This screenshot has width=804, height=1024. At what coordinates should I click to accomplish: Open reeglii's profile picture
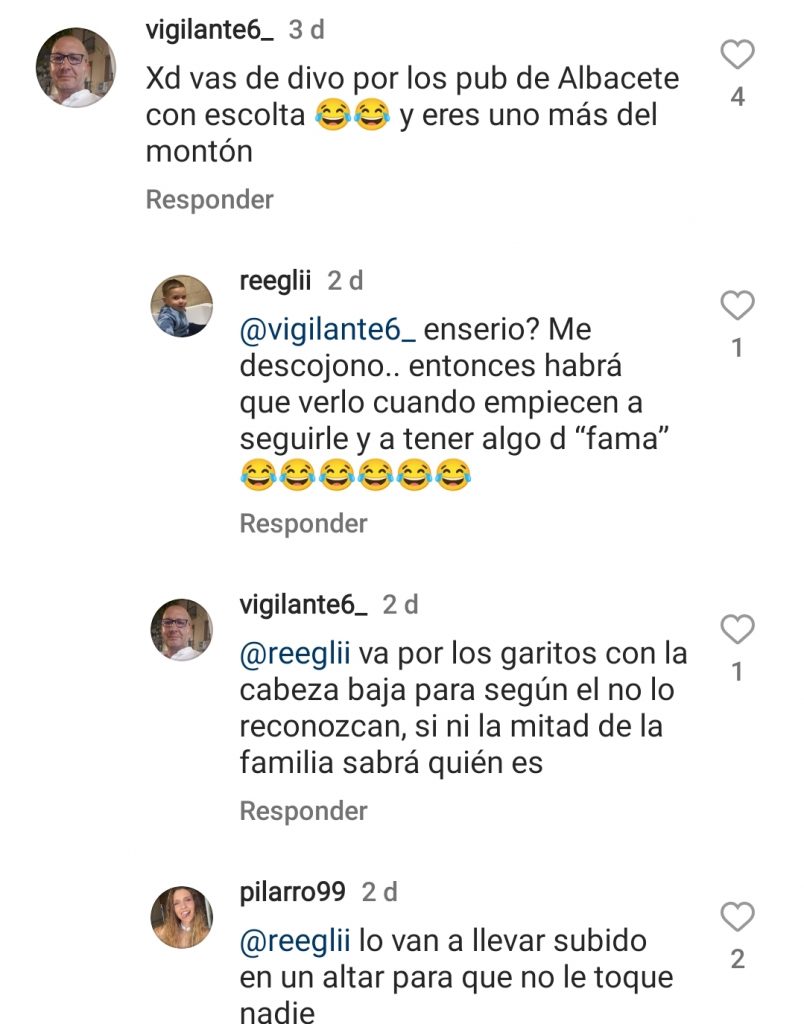181,306
